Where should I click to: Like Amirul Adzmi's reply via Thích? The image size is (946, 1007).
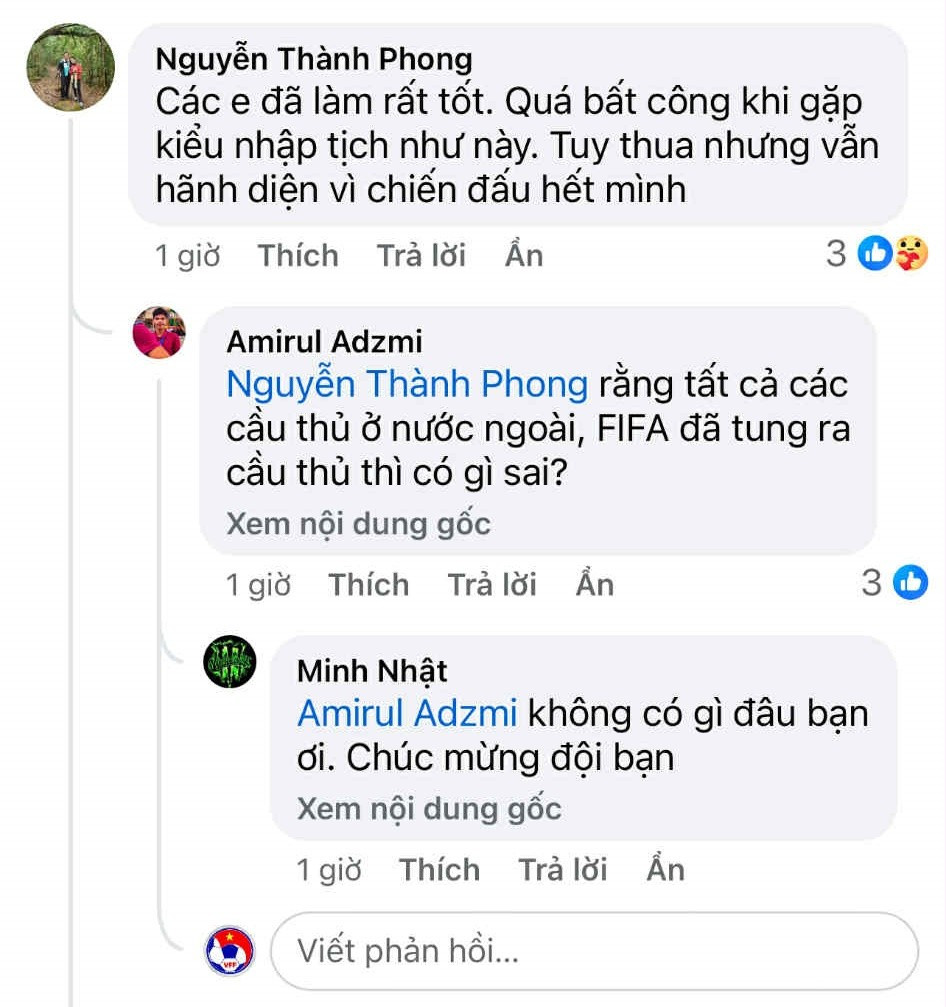pyautogui.click(x=368, y=585)
